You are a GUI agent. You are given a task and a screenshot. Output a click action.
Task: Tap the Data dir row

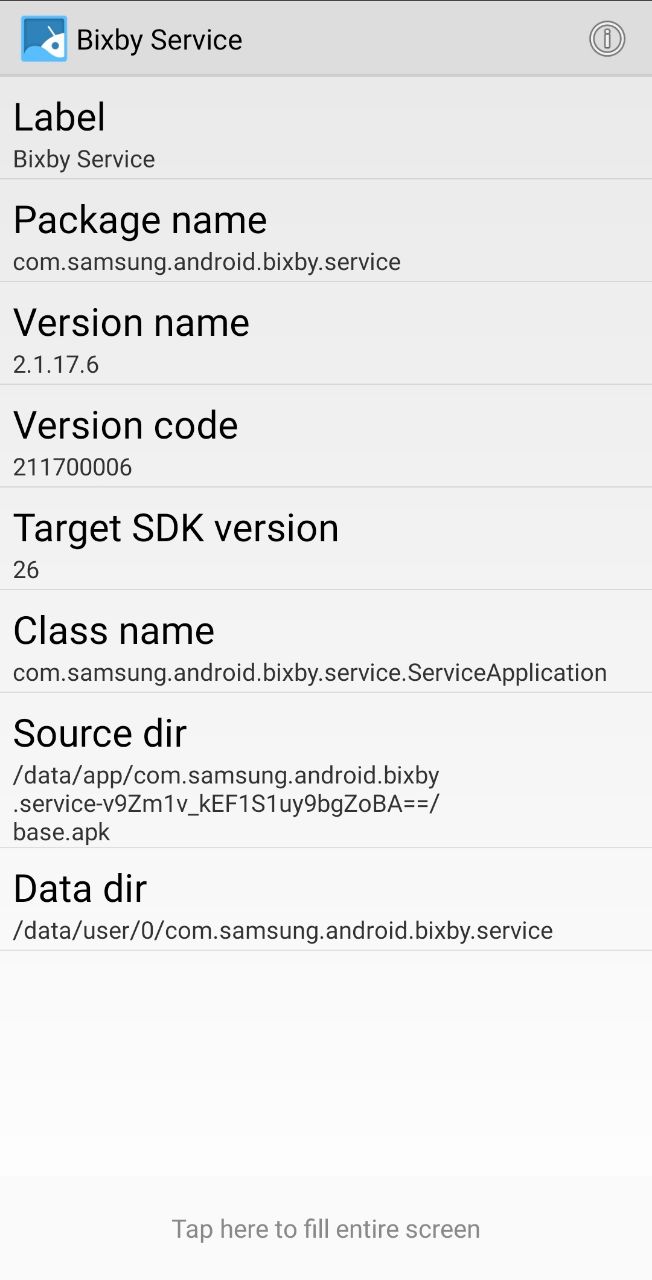click(326, 900)
